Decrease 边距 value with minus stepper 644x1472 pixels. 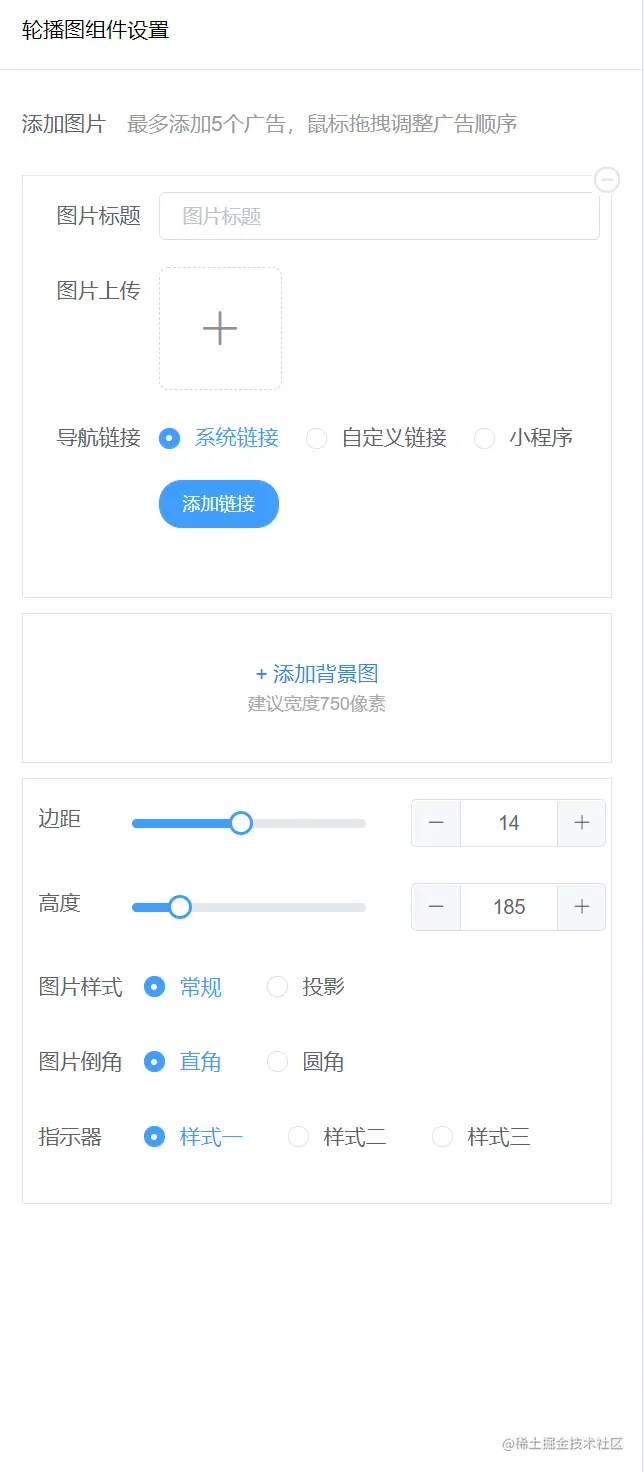click(x=436, y=823)
